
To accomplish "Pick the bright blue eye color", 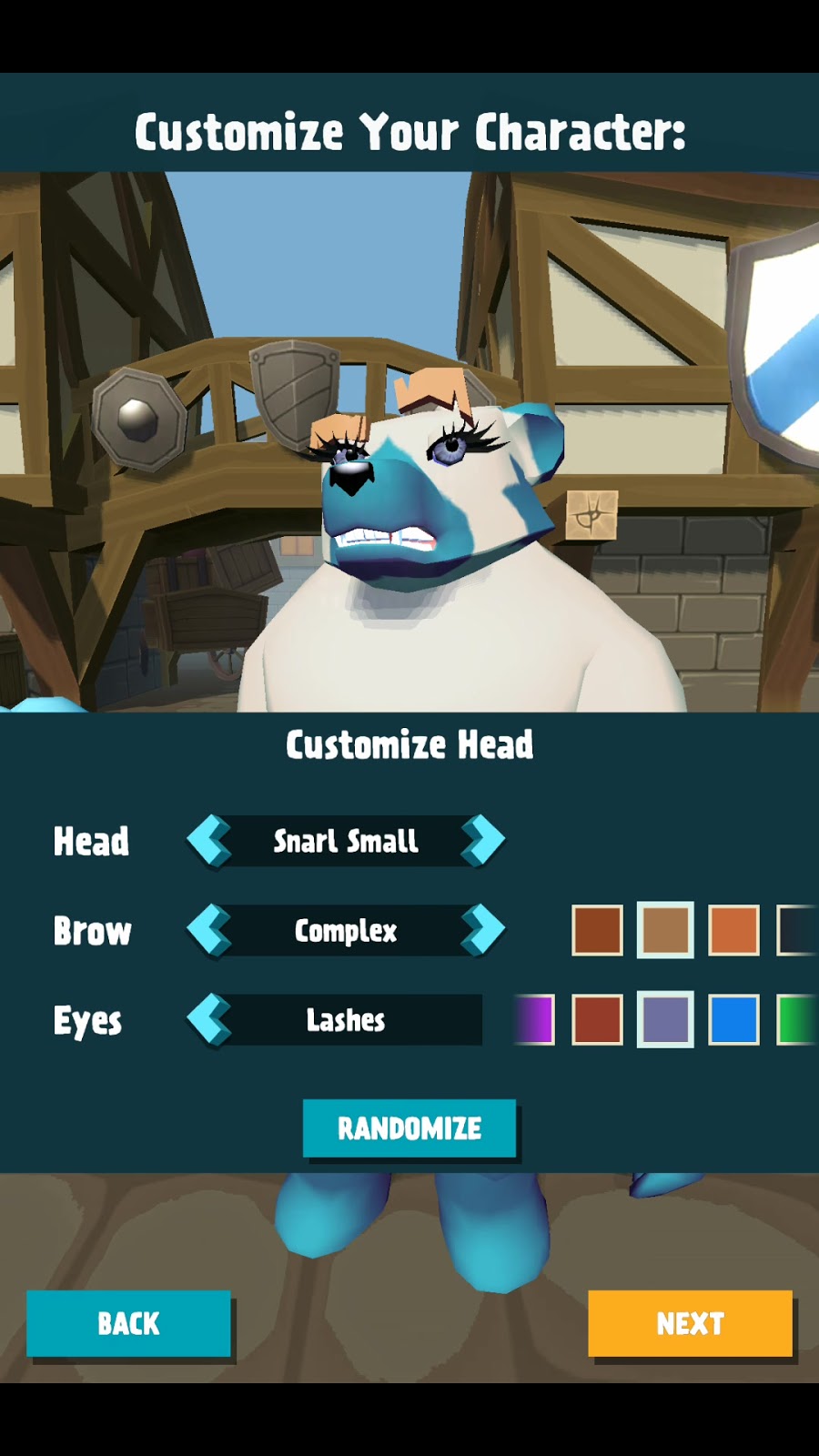I will (x=733, y=1019).
